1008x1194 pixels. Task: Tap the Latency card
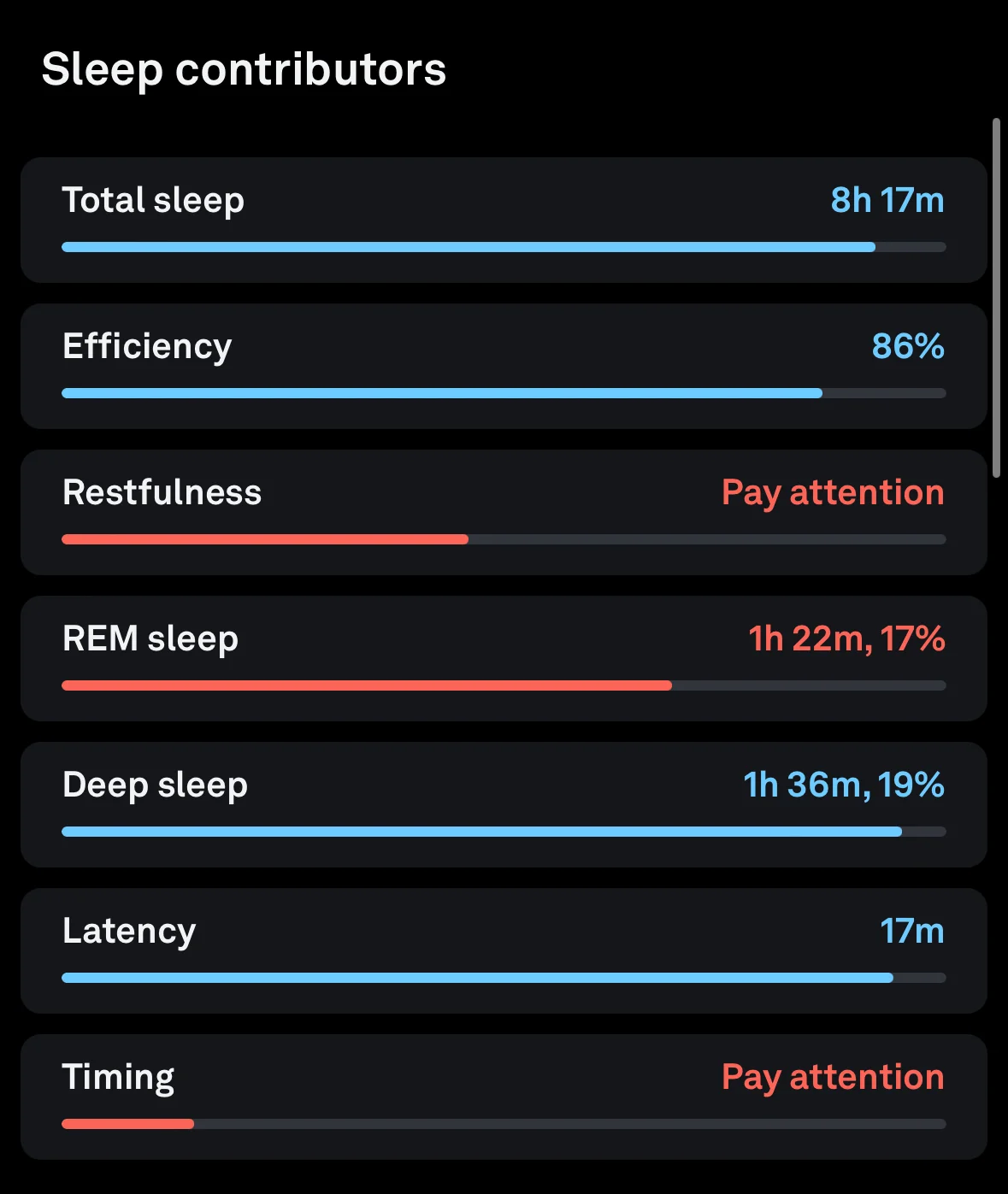pyautogui.click(x=504, y=950)
